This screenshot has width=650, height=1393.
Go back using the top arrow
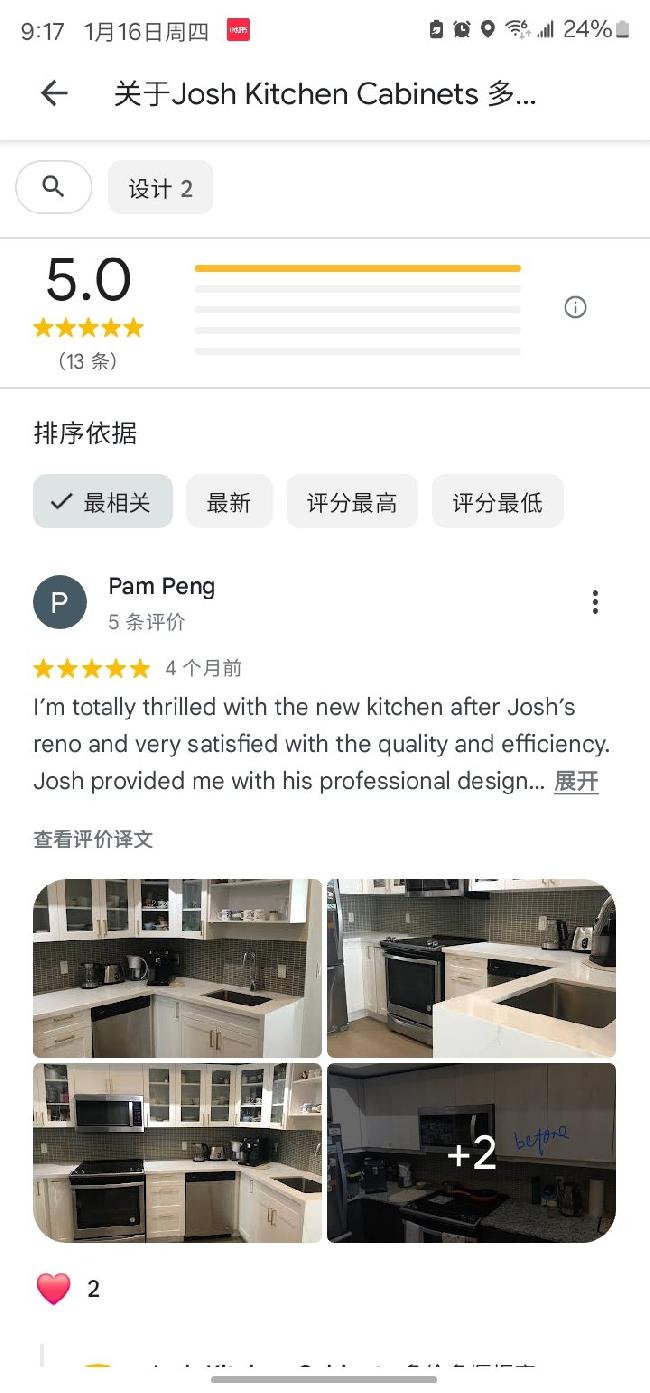tap(54, 94)
